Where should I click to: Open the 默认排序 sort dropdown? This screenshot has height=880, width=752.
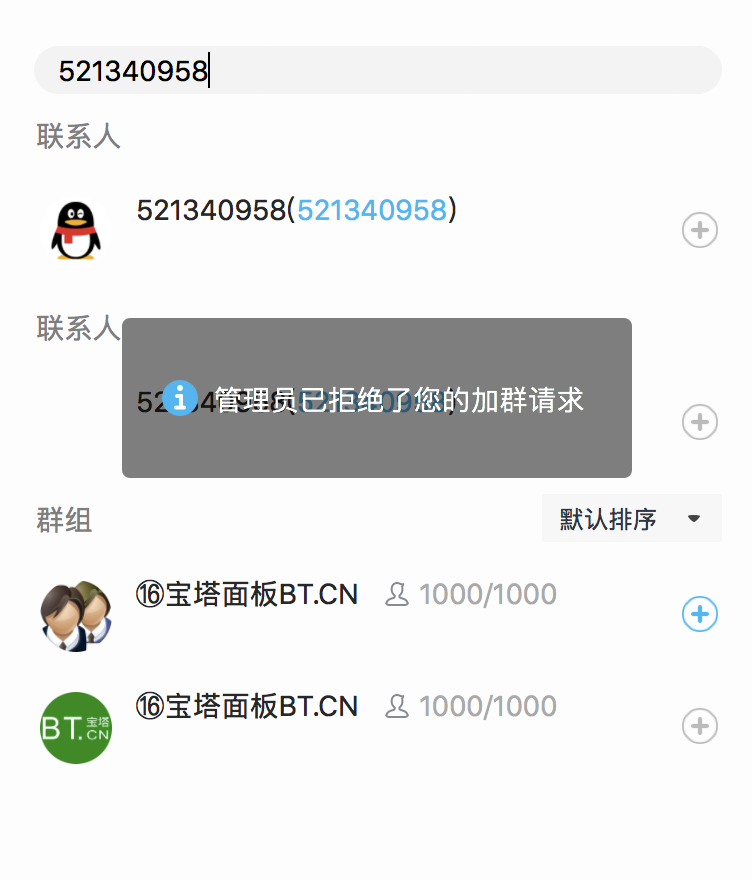pyautogui.click(x=631, y=519)
